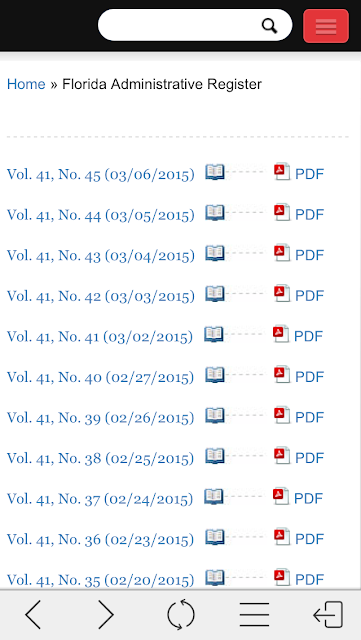View book icon for No. 39 issue
This screenshot has height=640, width=361.
click(x=215, y=416)
